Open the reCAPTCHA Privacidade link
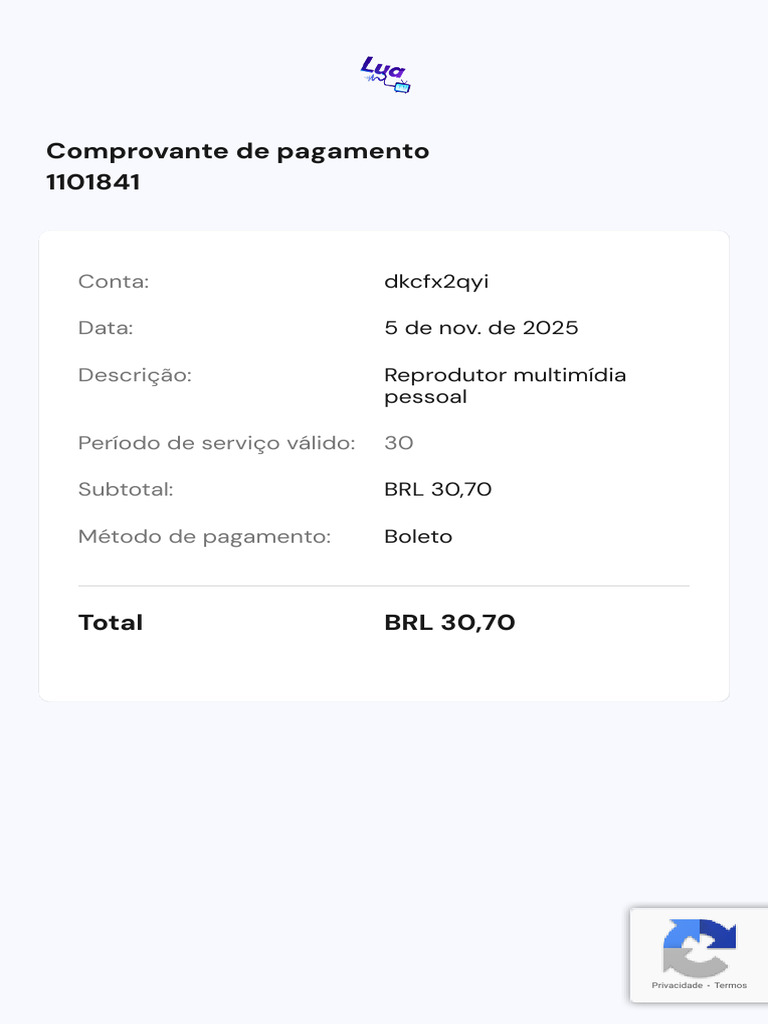The image size is (768, 1024). pos(677,985)
